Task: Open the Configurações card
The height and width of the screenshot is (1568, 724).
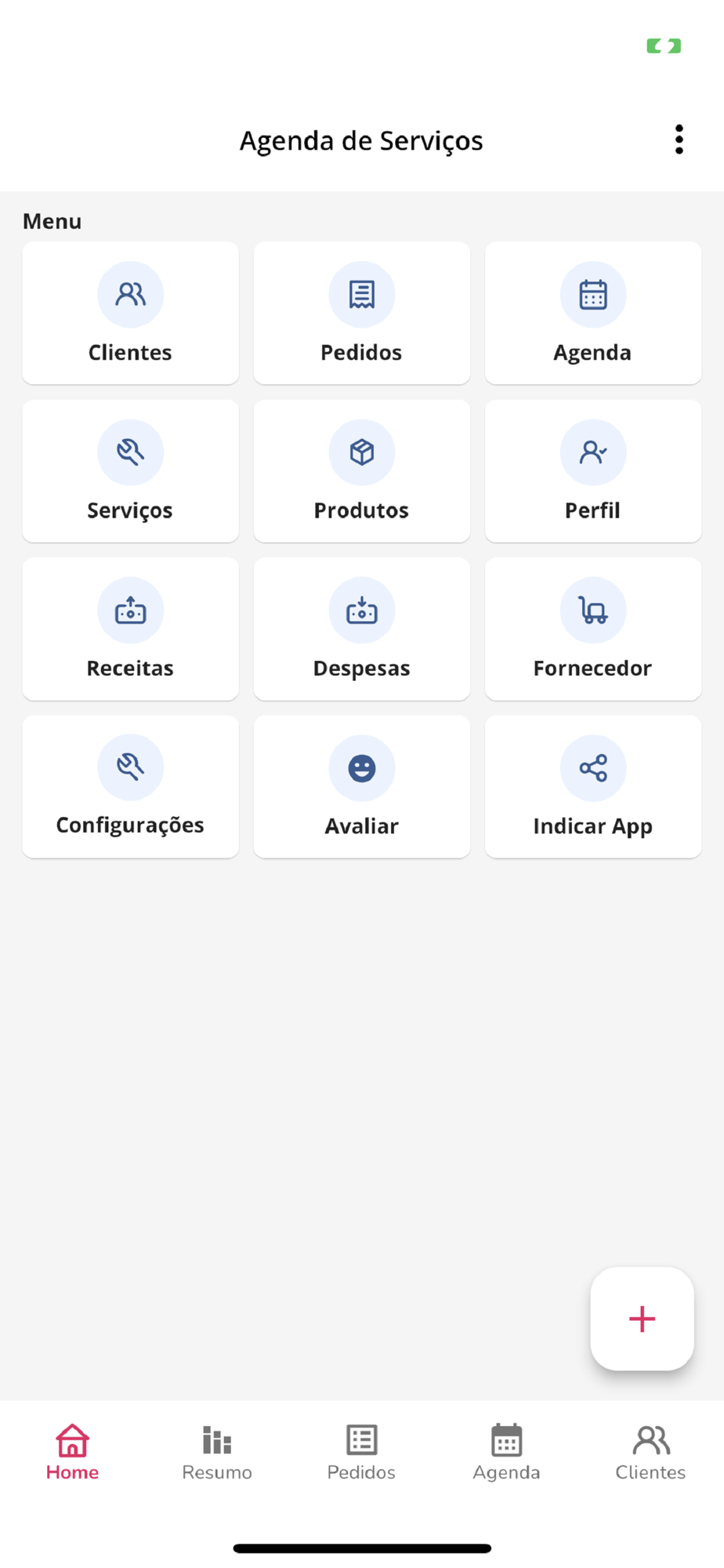Action: pyautogui.click(x=130, y=786)
